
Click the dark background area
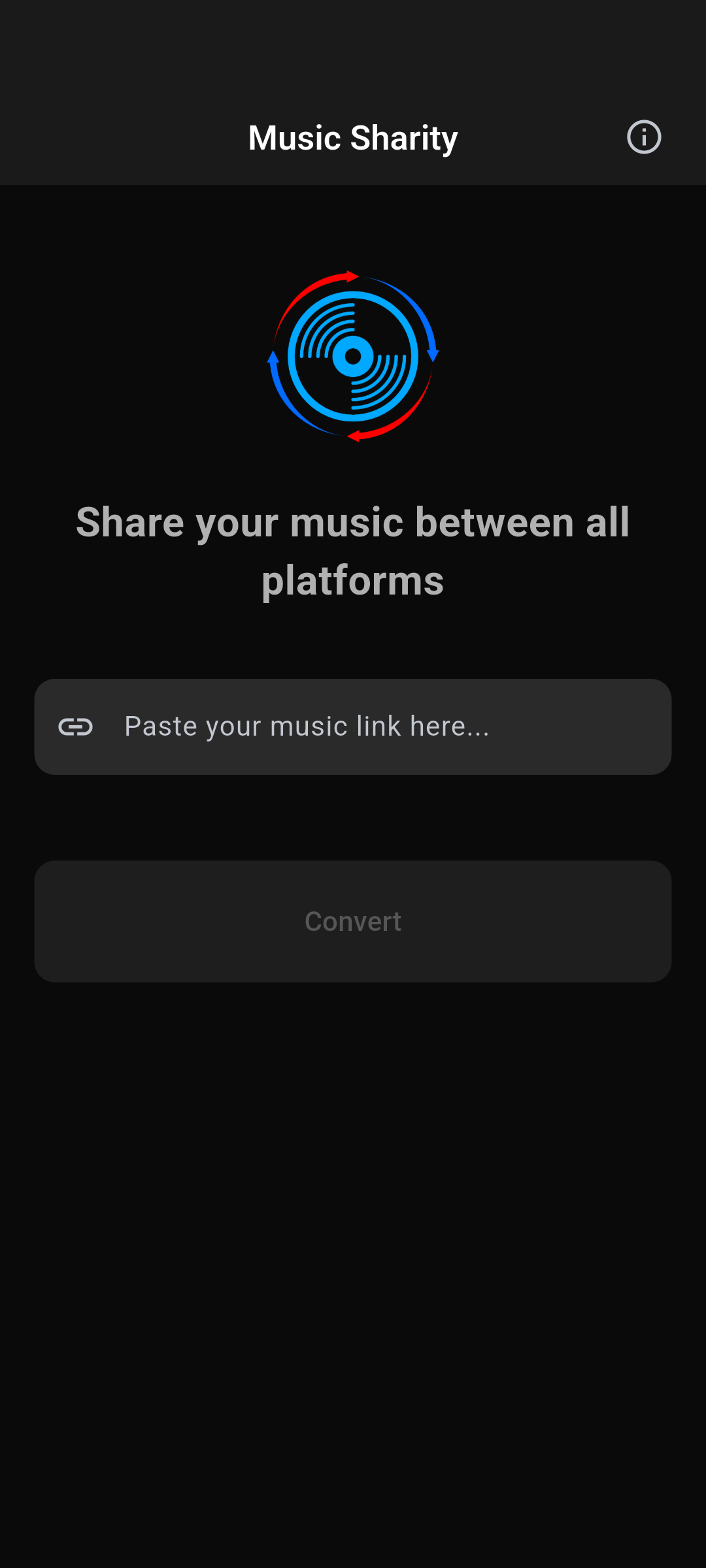pyautogui.click(x=353, y=1241)
